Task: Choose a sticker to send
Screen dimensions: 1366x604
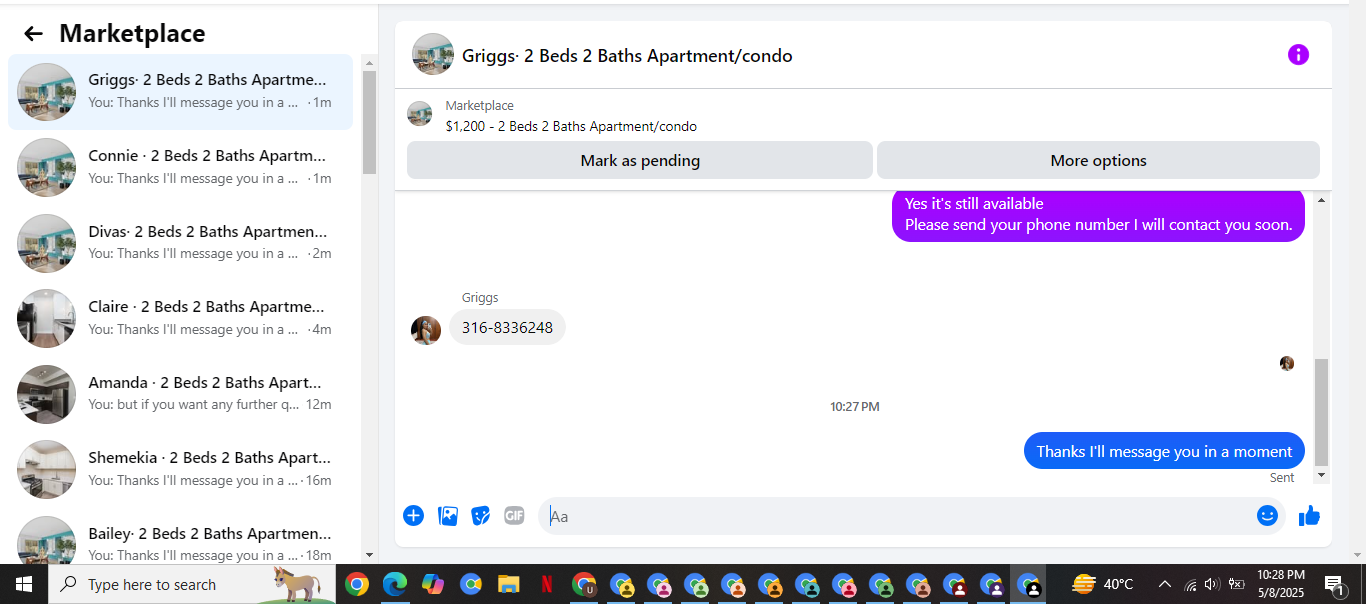Action: pos(481,516)
